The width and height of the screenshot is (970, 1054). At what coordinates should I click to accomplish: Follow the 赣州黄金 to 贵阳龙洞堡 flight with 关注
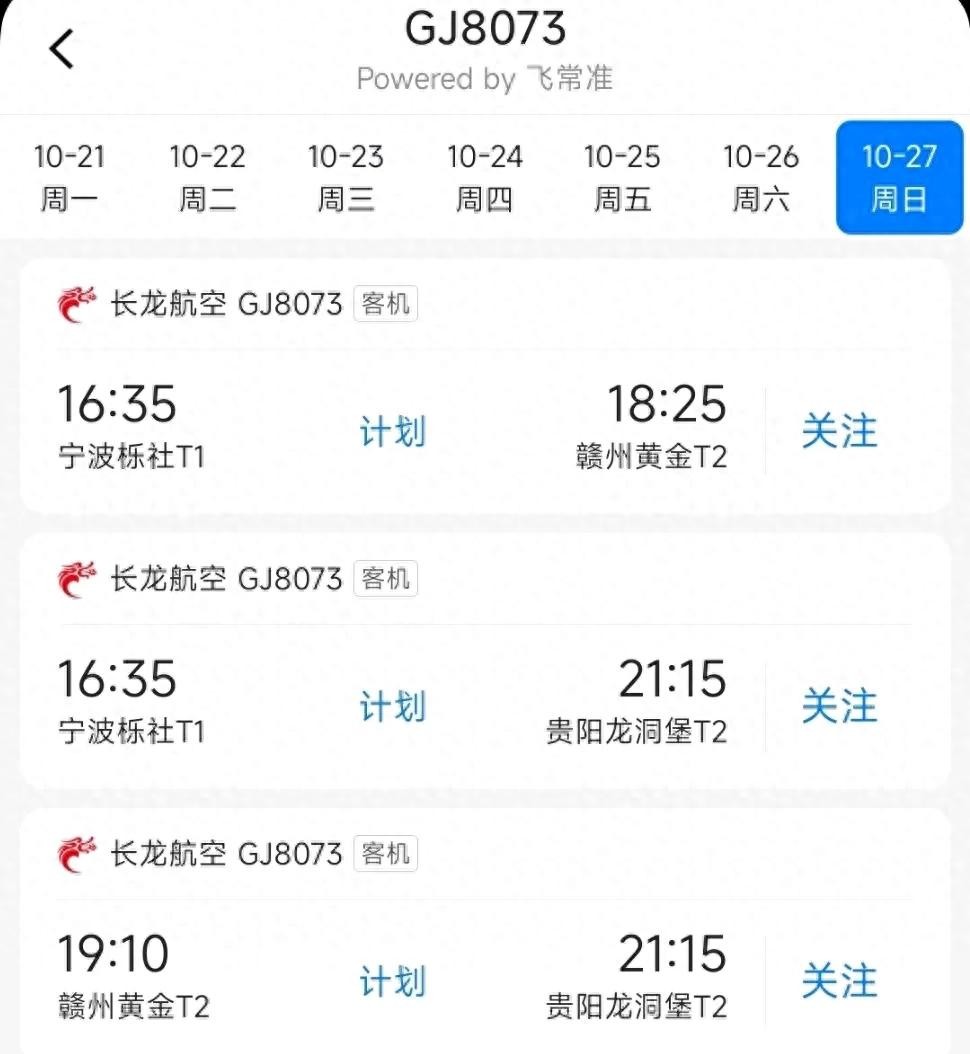[x=839, y=982]
